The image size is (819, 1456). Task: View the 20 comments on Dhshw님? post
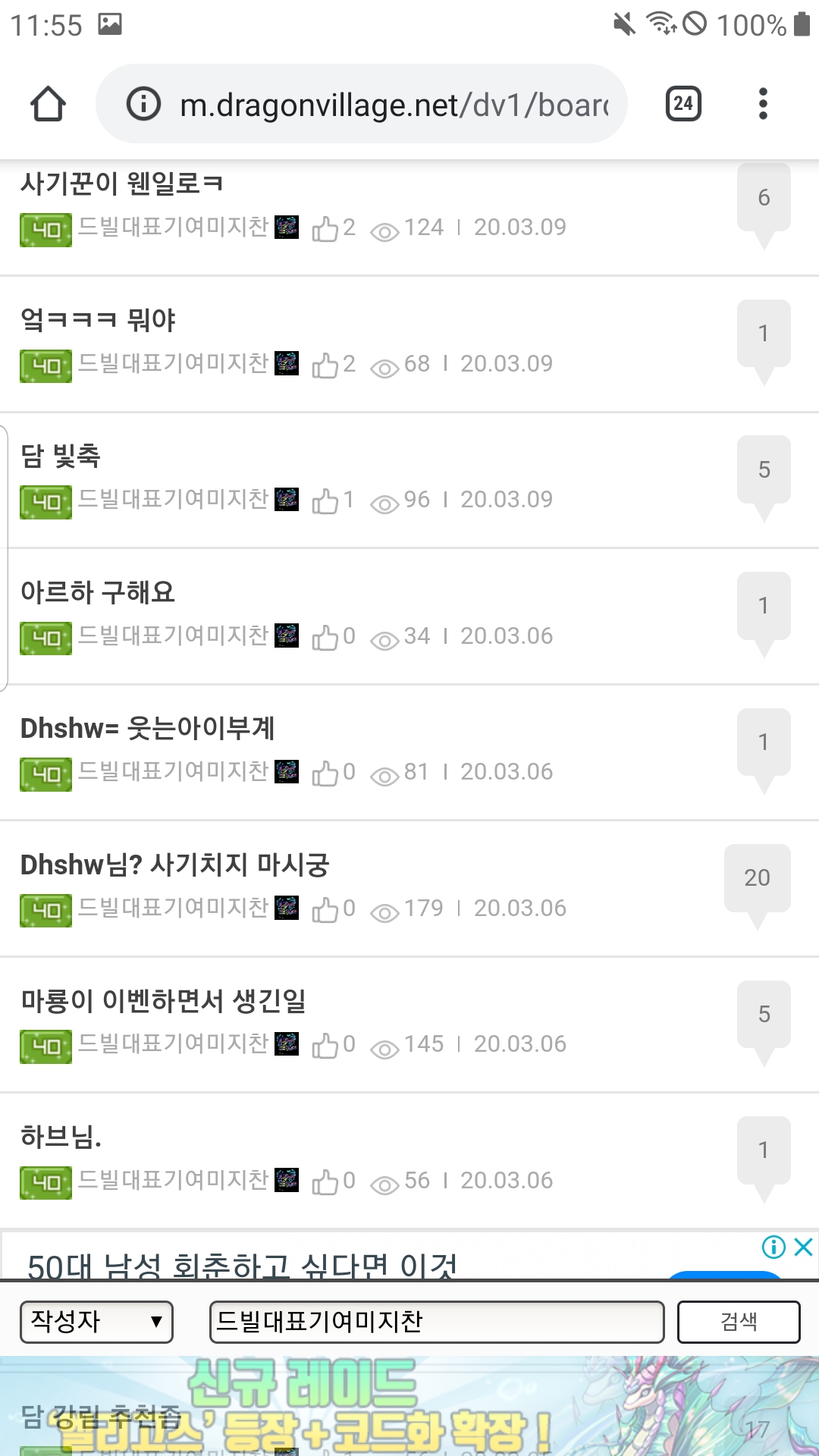(x=757, y=878)
